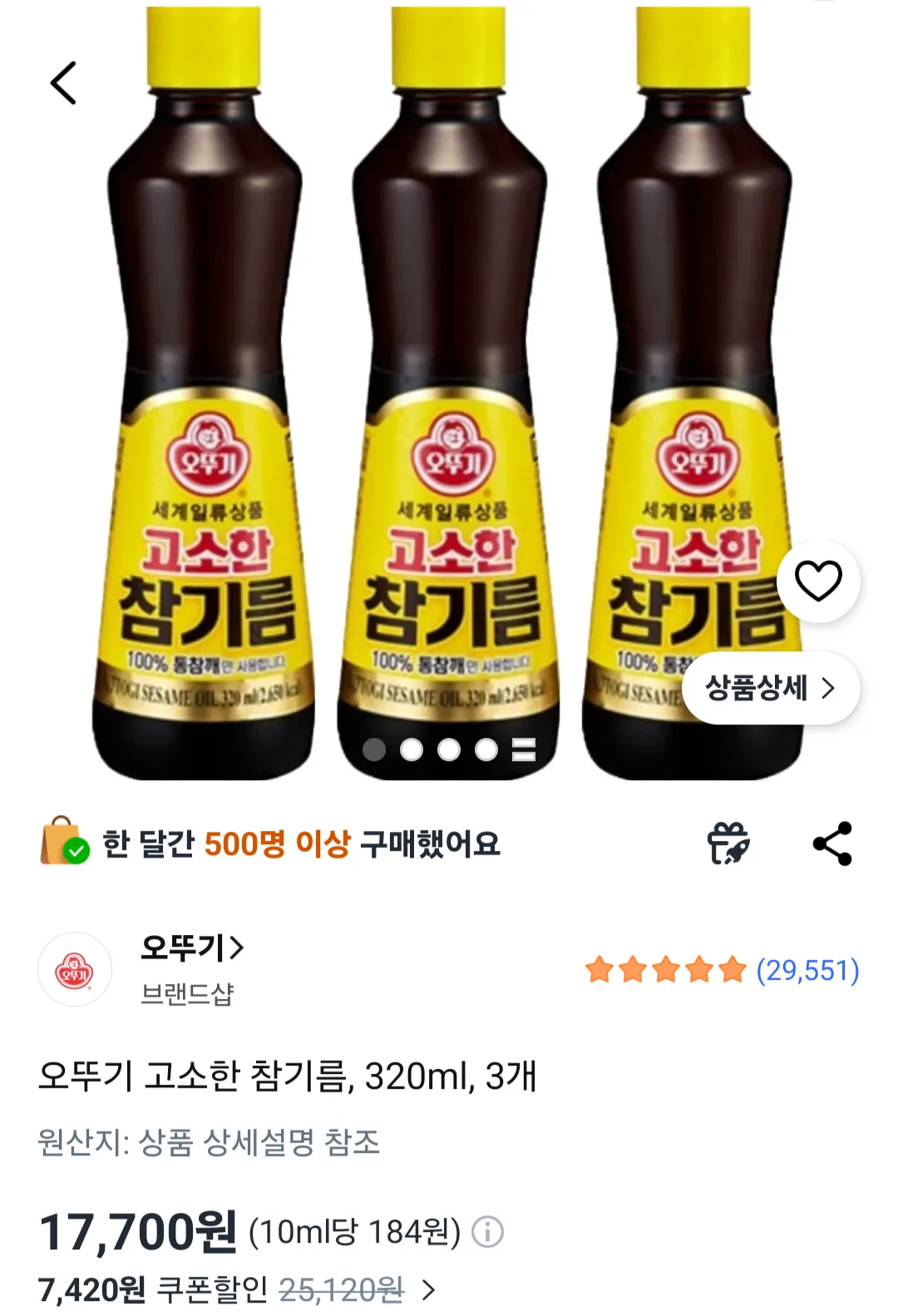This screenshot has height=1316, width=898.
Task: Open image list from page indicator
Action: tap(524, 750)
